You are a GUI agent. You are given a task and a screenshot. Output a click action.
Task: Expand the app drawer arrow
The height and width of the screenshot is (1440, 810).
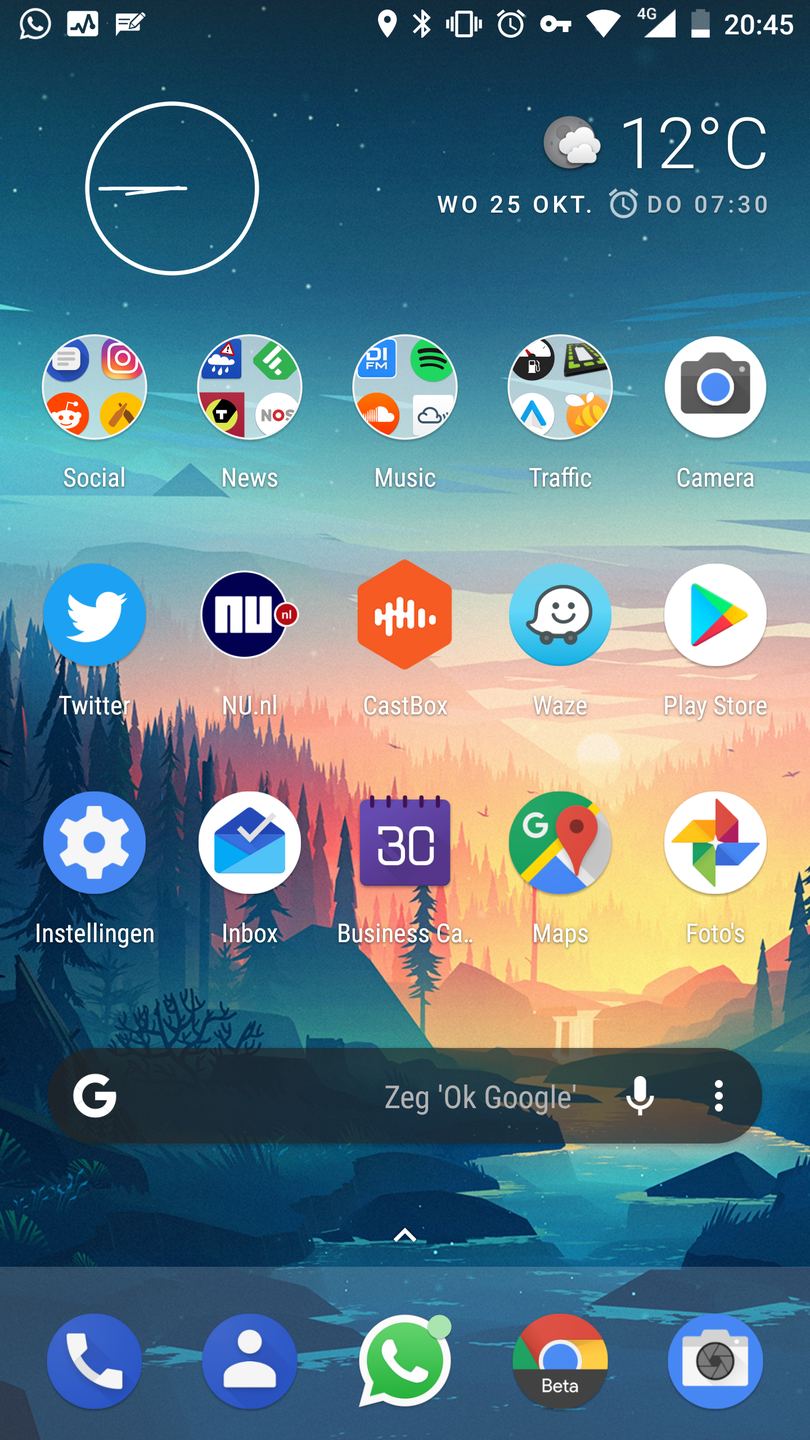pos(405,1236)
